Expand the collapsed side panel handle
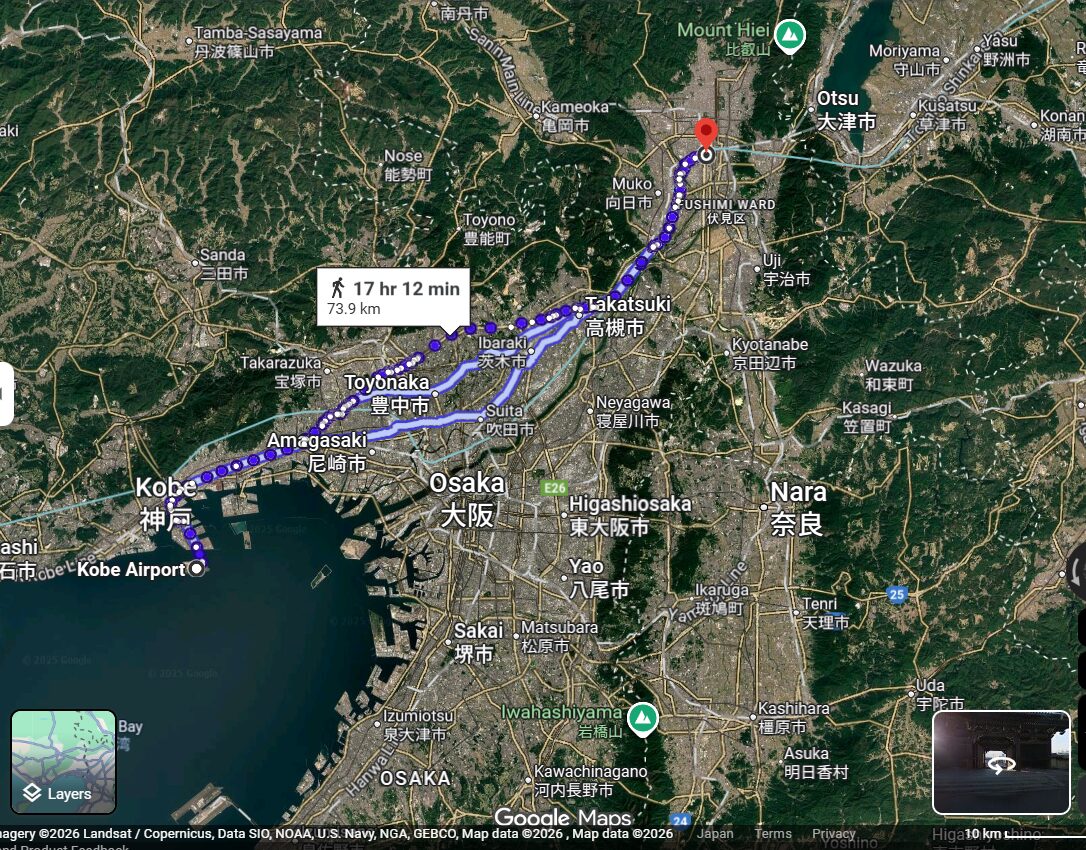The image size is (1086, 850). coord(5,394)
